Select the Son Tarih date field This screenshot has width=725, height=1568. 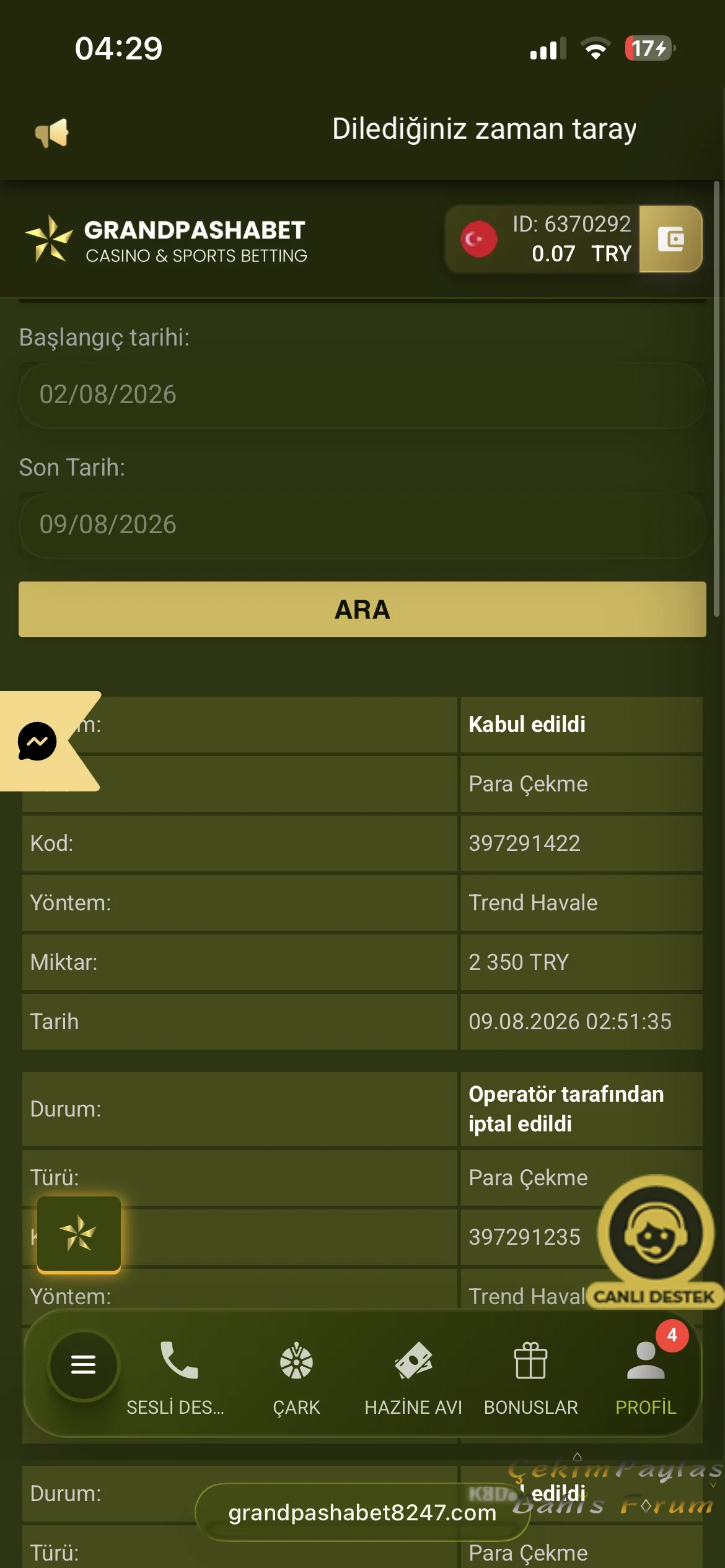[362, 525]
